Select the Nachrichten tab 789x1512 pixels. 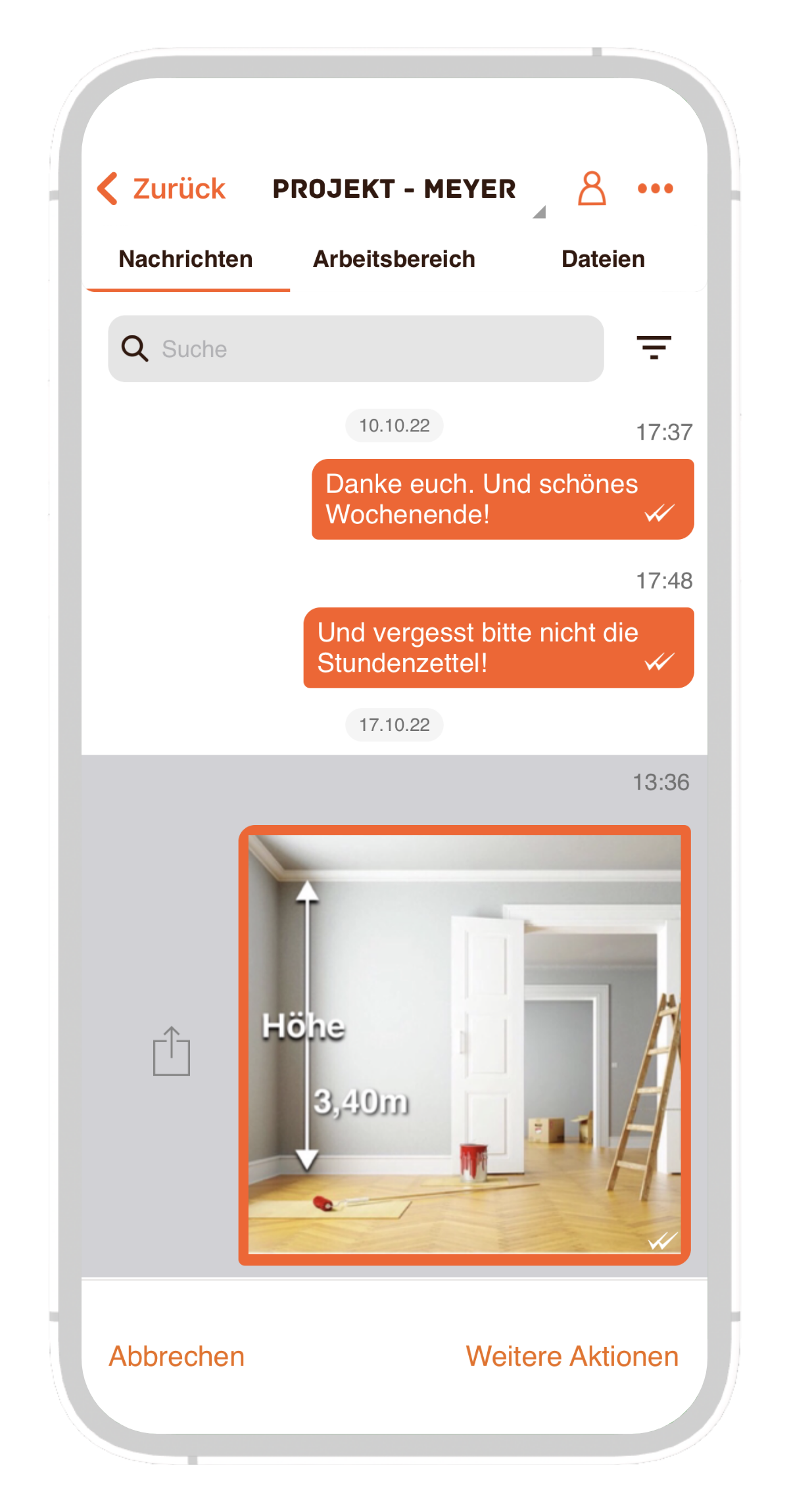(x=185, y=259)
